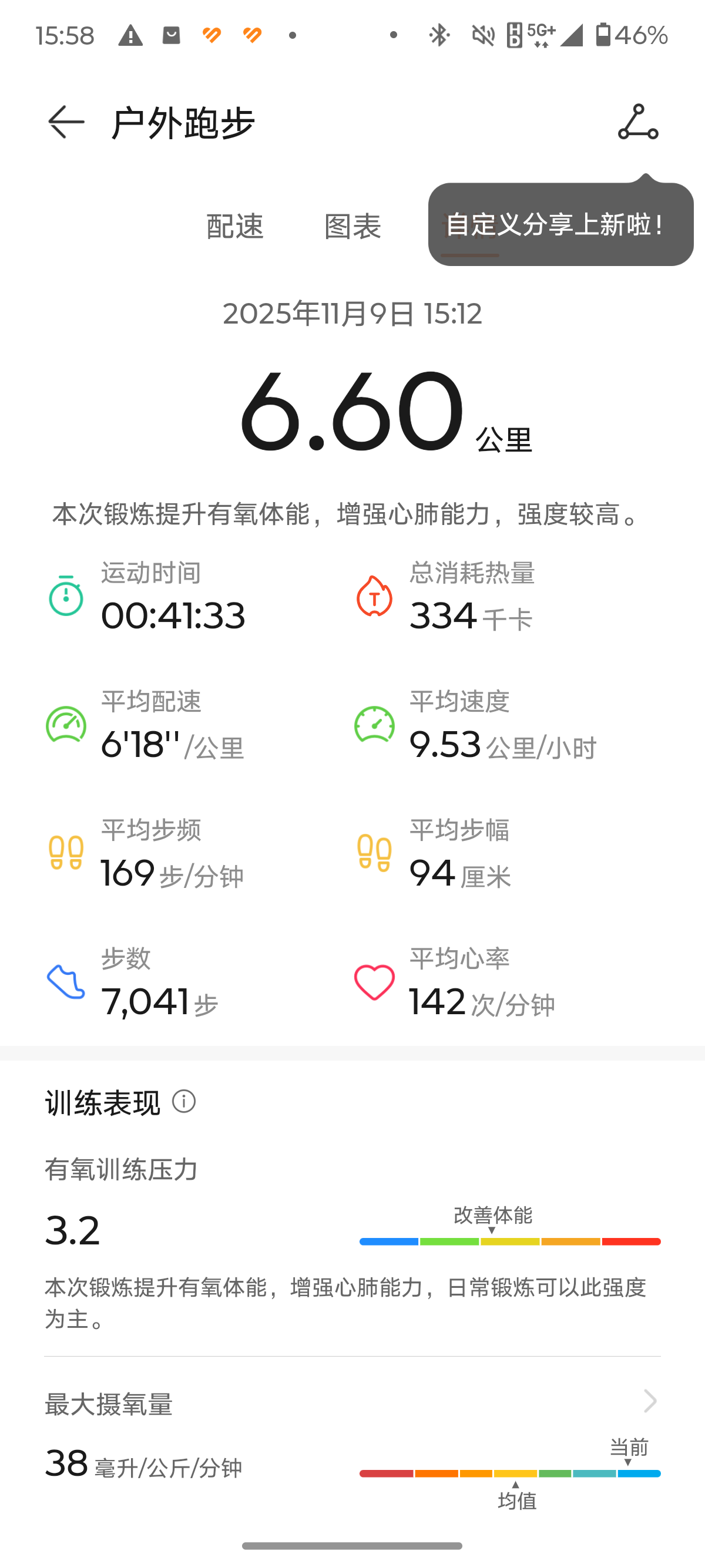This screenshot has height=1568, width=705.
Task: Select the speedometer icon next to 平均速度
Action: pyautogui.click(x=374, y=725)
